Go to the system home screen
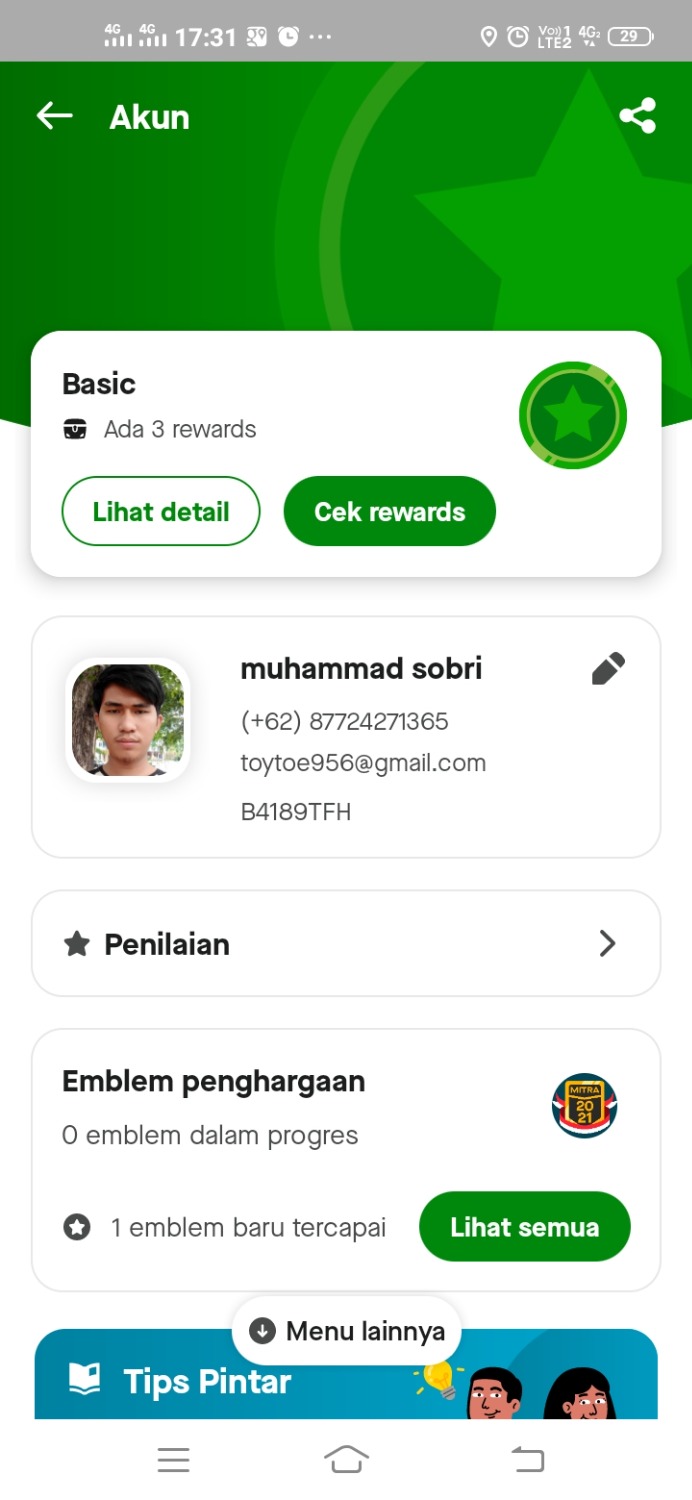Image resolution: width=692 pixels, height=1500 pixels. [346, 1461]
